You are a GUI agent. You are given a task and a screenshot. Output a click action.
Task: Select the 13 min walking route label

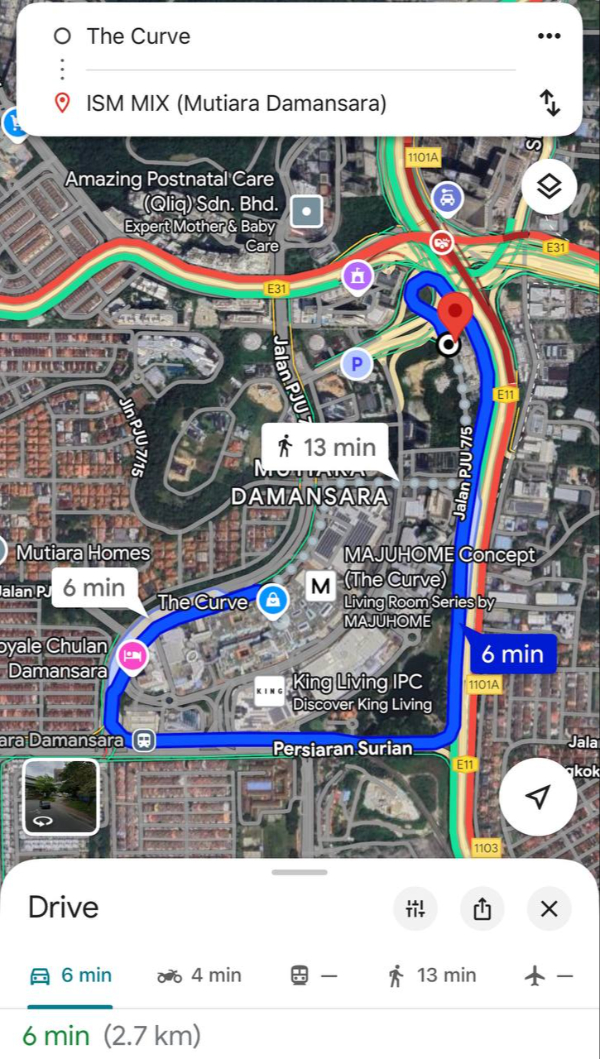326,447
